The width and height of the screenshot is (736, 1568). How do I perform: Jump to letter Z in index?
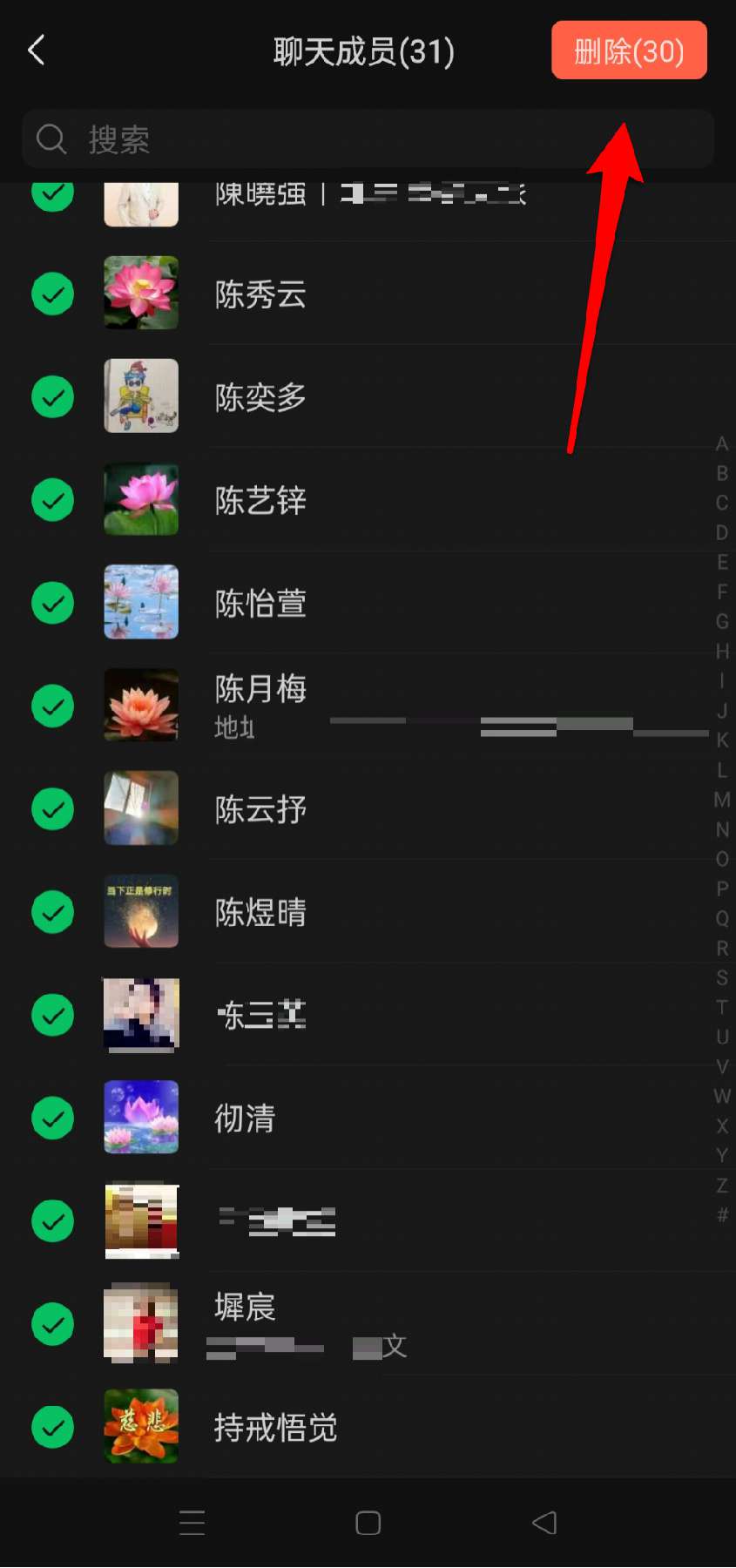click(x=722, y=1186)
